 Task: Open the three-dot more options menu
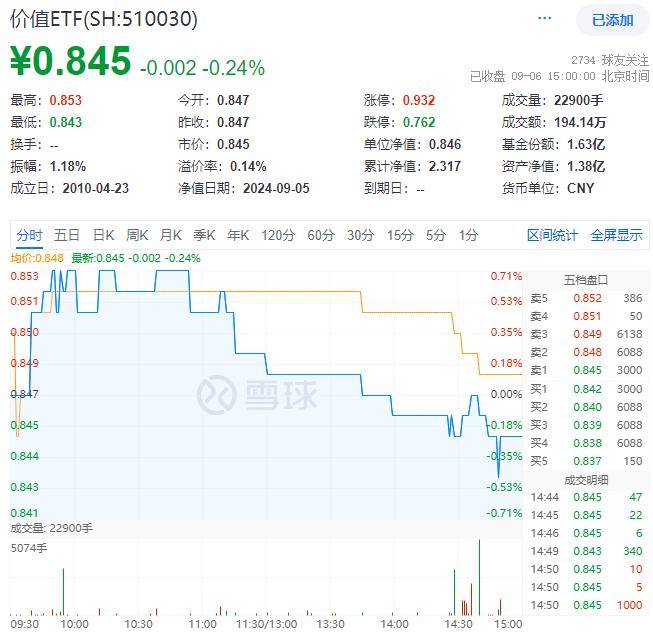[x=545, y=18]
